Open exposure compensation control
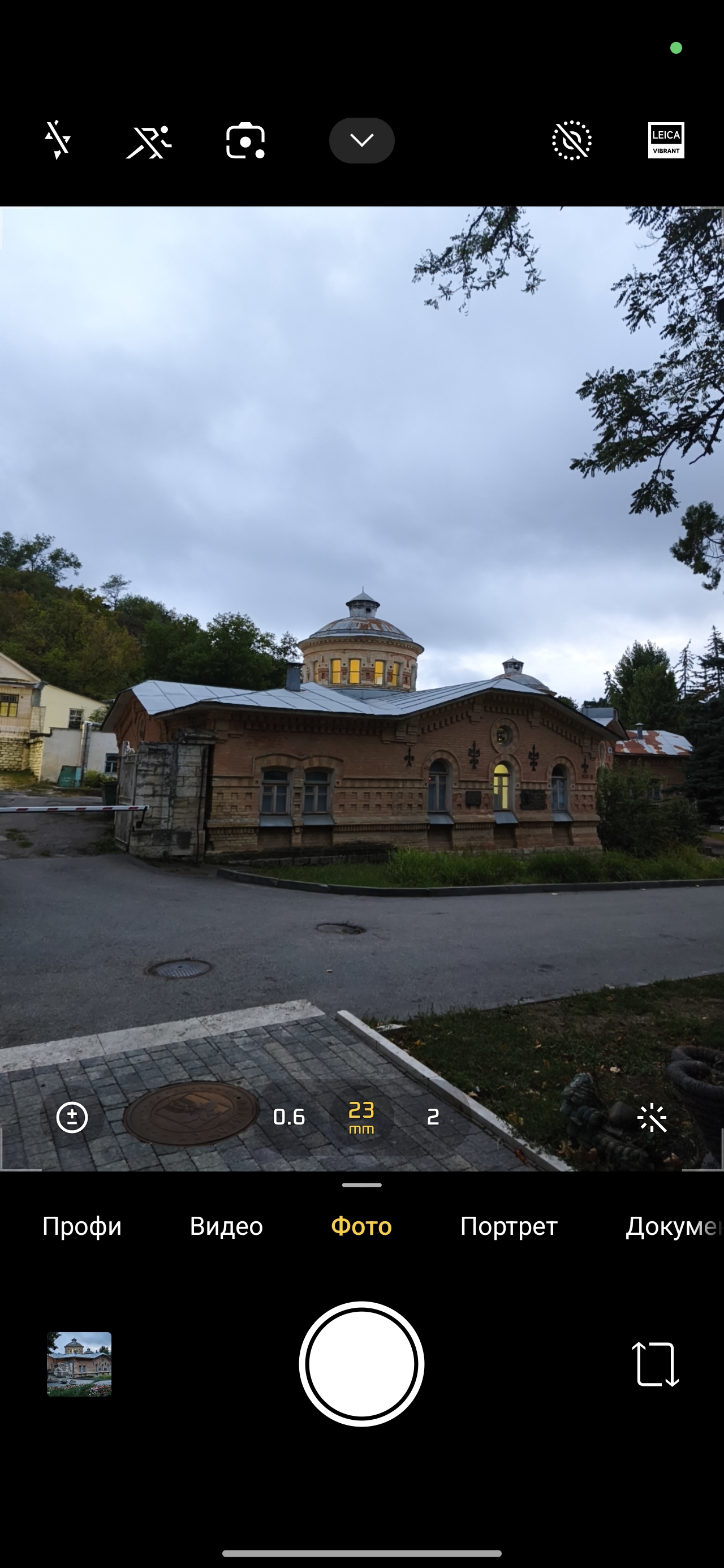The width and height of the screenshot is (724, 1568). [x=72, y=1118]
